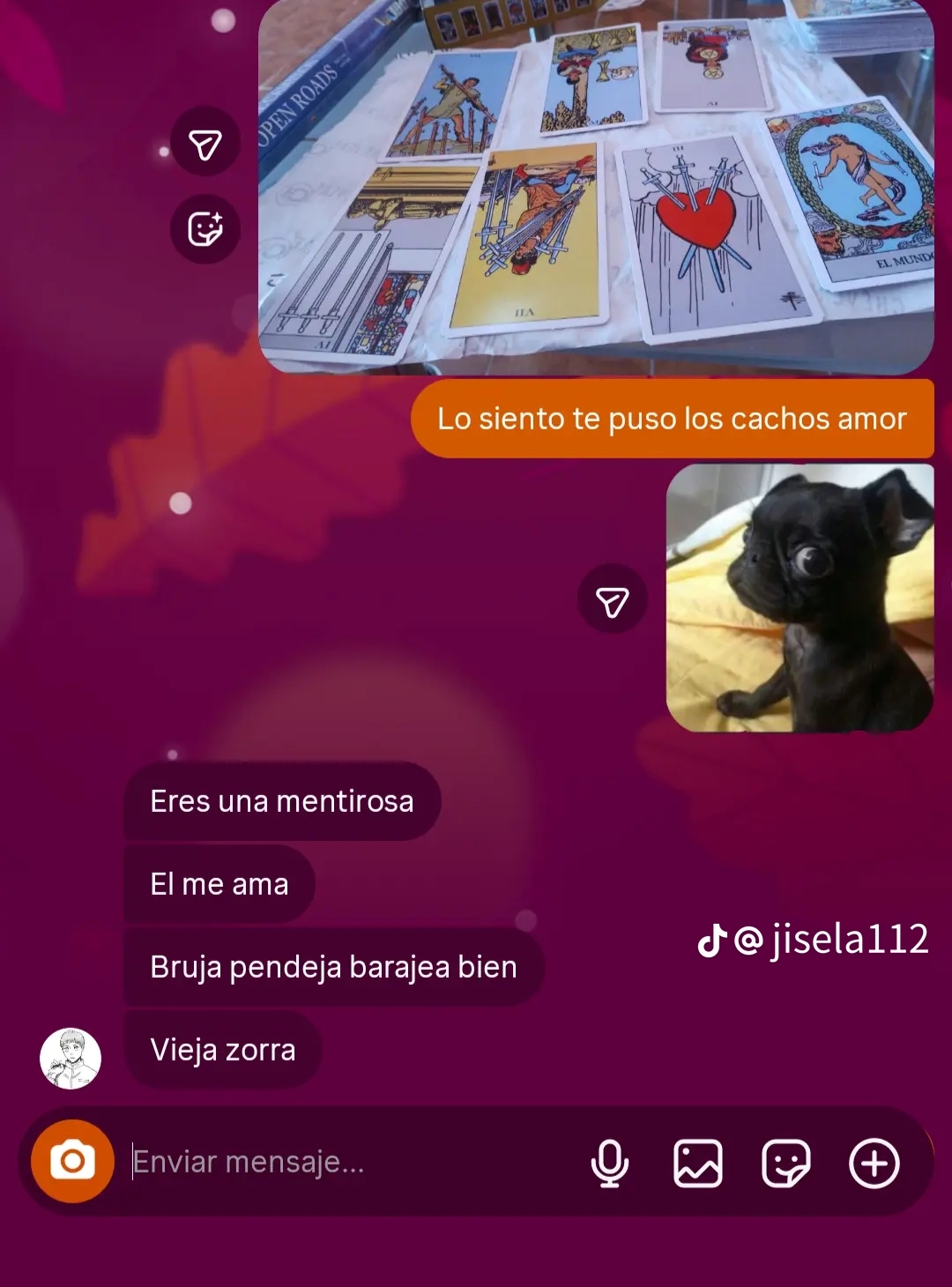Open the sticker reaction icon beside the tarot photo

(x=205, y=229)
